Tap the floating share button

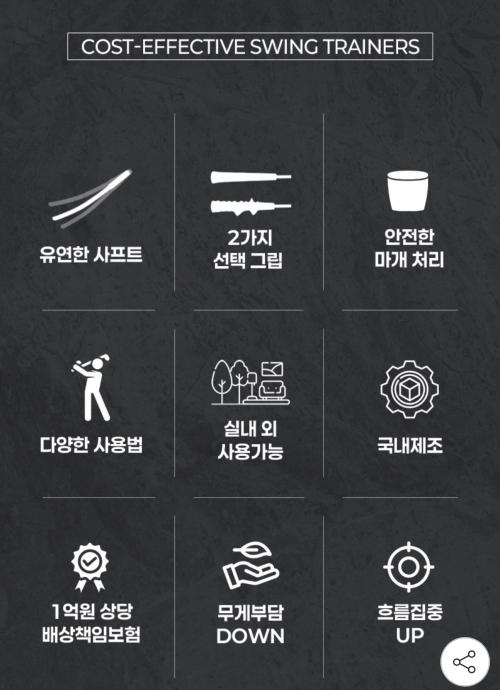(x=465, y=661)
